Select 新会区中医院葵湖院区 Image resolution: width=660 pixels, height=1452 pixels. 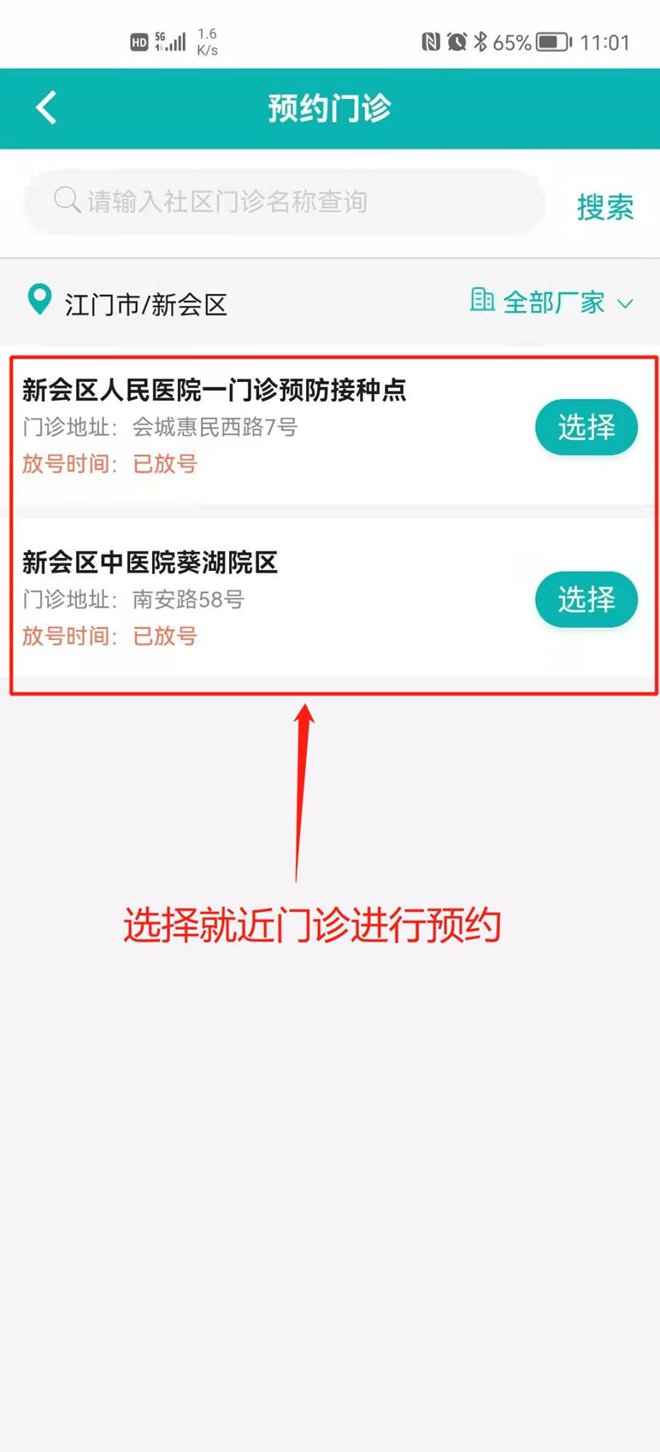586,600
